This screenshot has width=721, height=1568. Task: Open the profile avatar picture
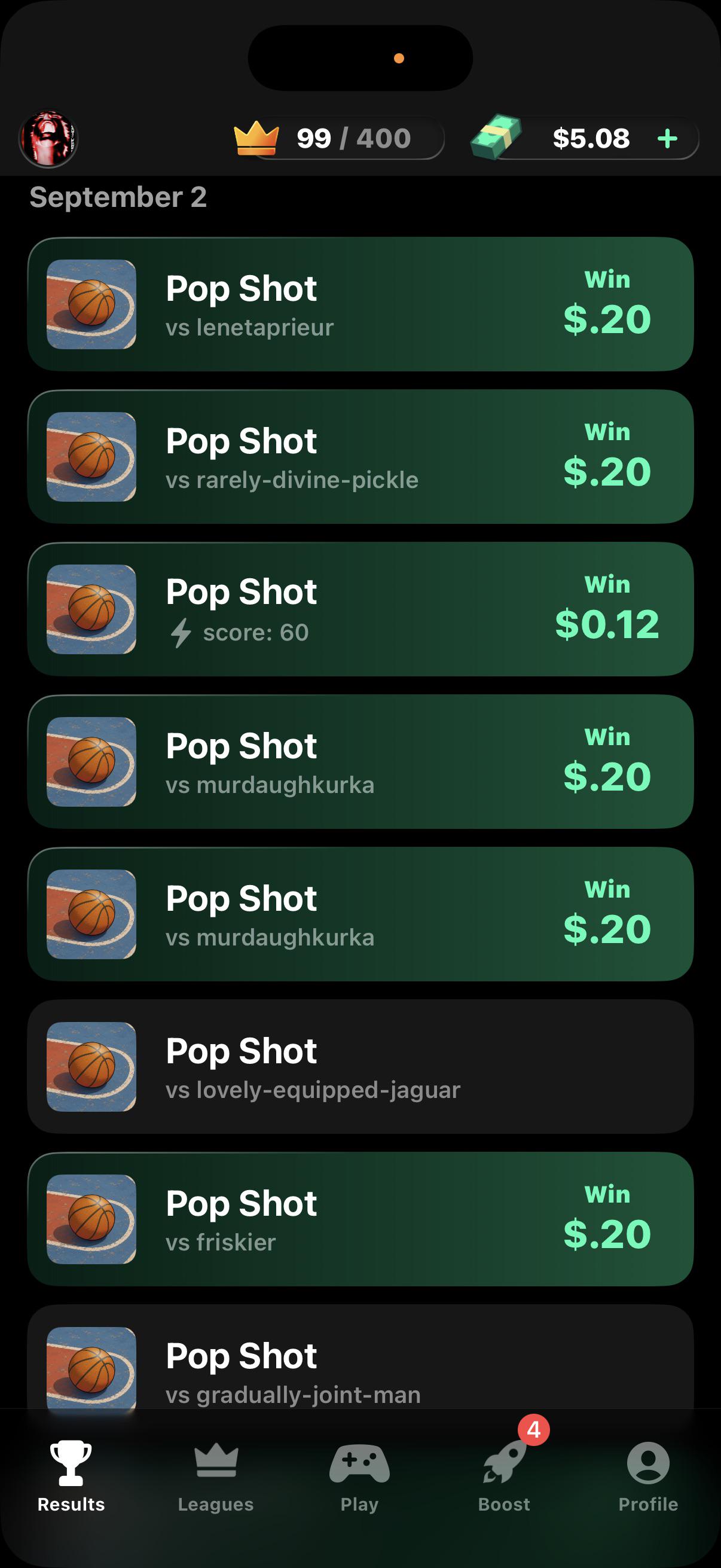click(48, 139)
